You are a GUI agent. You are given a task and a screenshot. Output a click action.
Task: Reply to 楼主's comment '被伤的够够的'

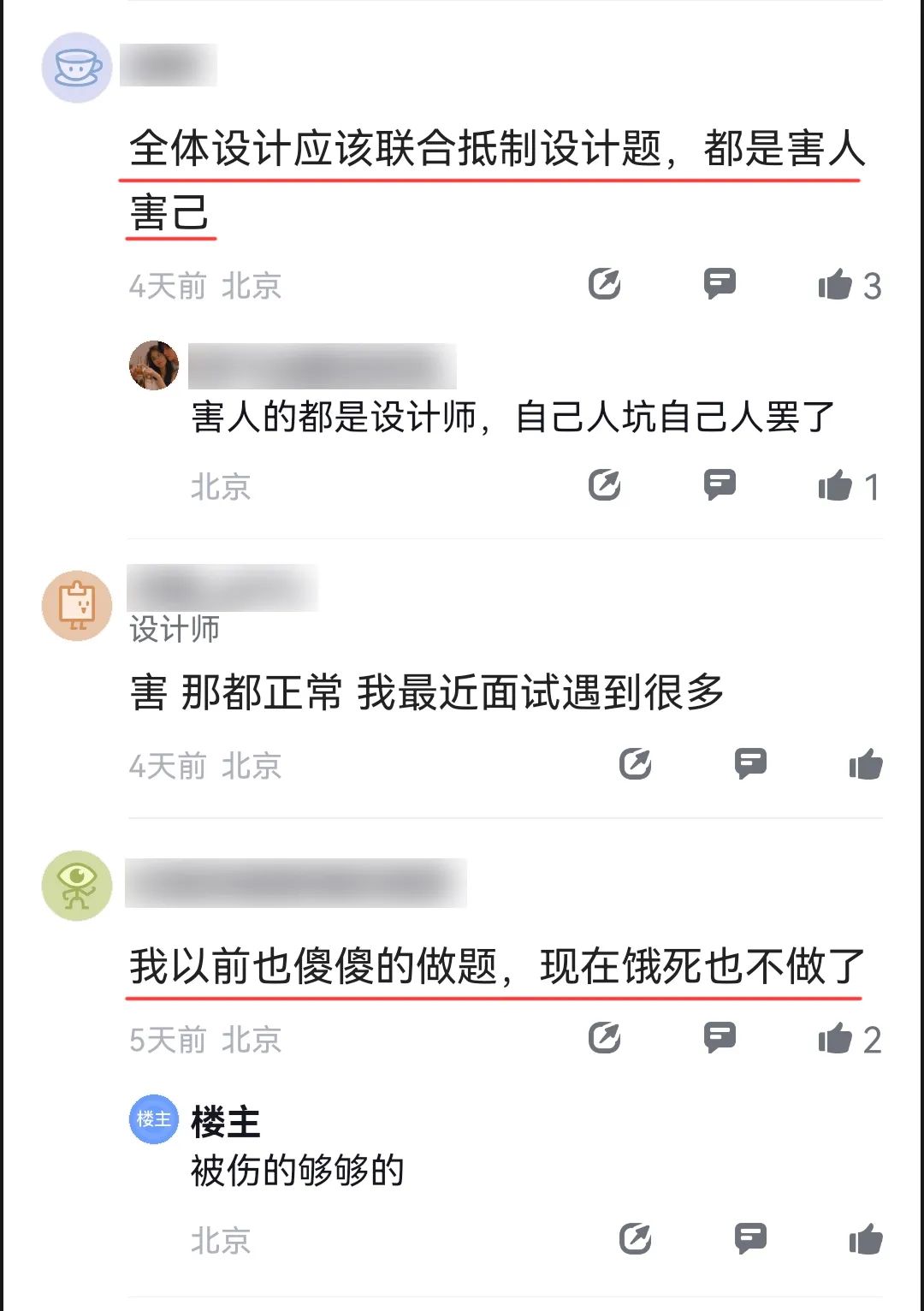tap(750, 1238)
